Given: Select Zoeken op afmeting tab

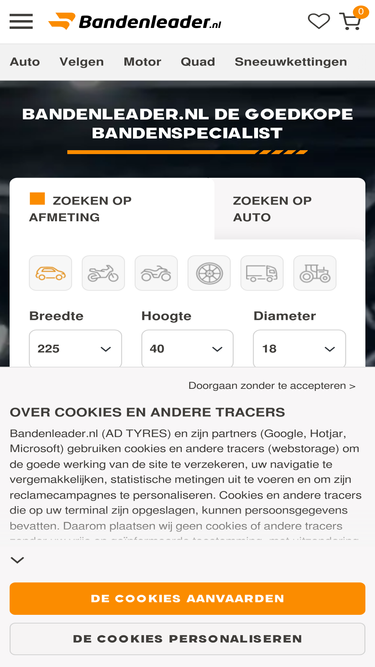Looking at the screenshot, I should pyautogui.click(x=112, y=209).
